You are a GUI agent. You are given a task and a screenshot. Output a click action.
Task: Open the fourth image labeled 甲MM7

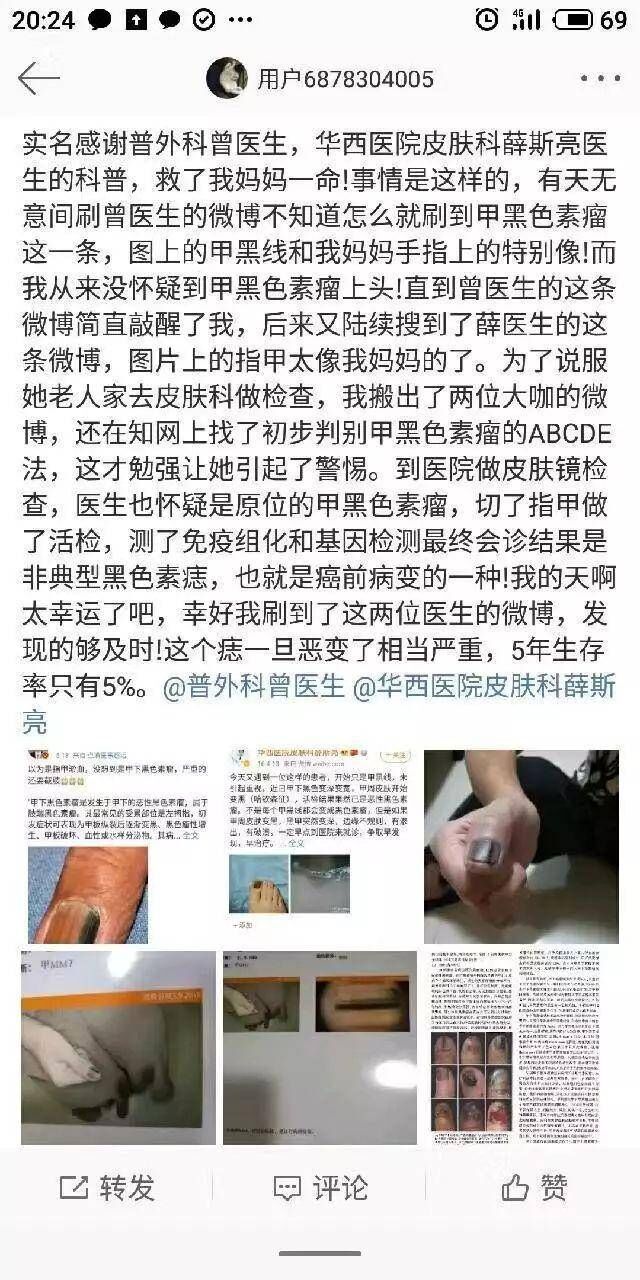[x=118, y=1047]
